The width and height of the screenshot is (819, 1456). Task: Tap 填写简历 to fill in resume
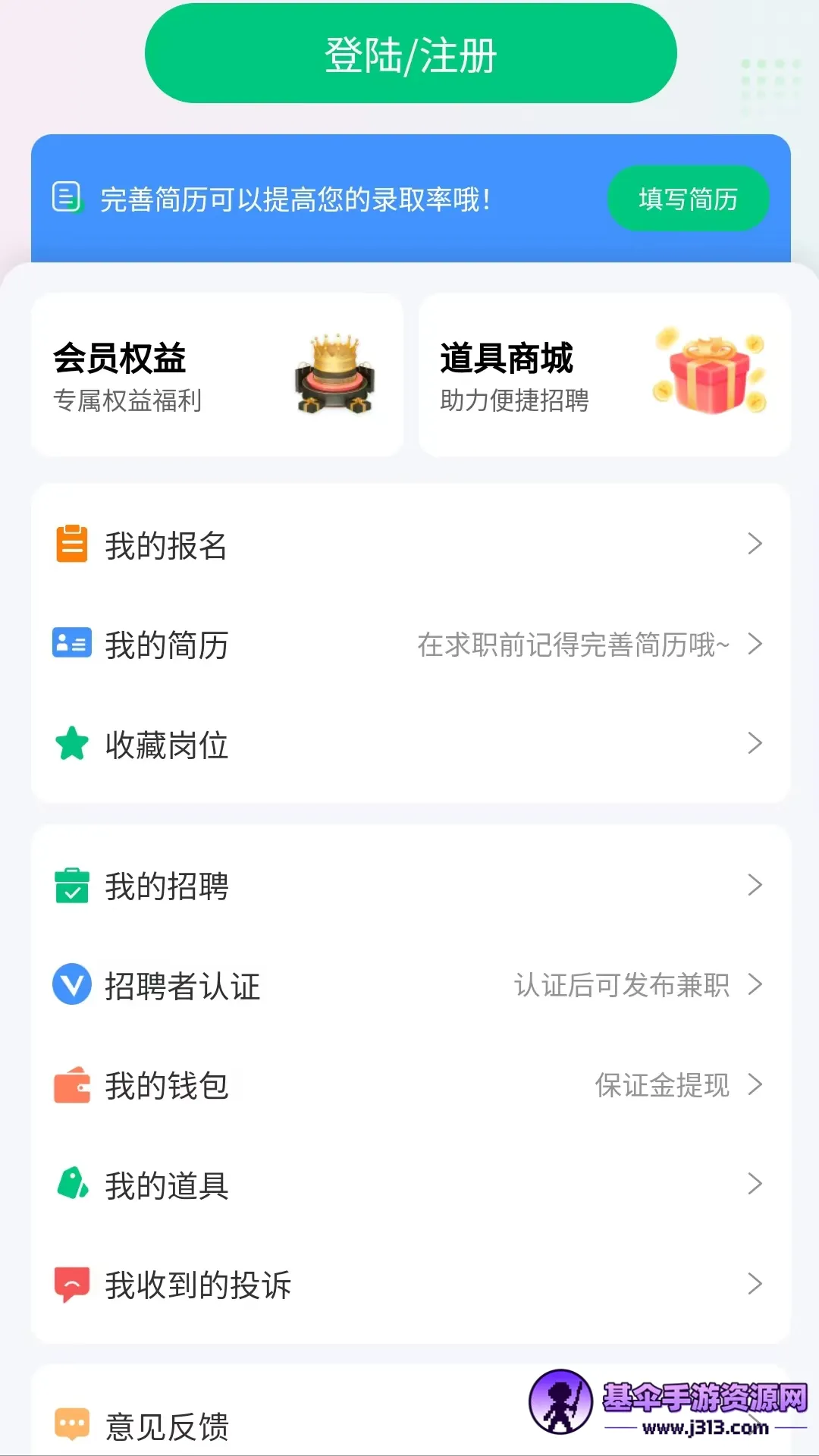688,199
